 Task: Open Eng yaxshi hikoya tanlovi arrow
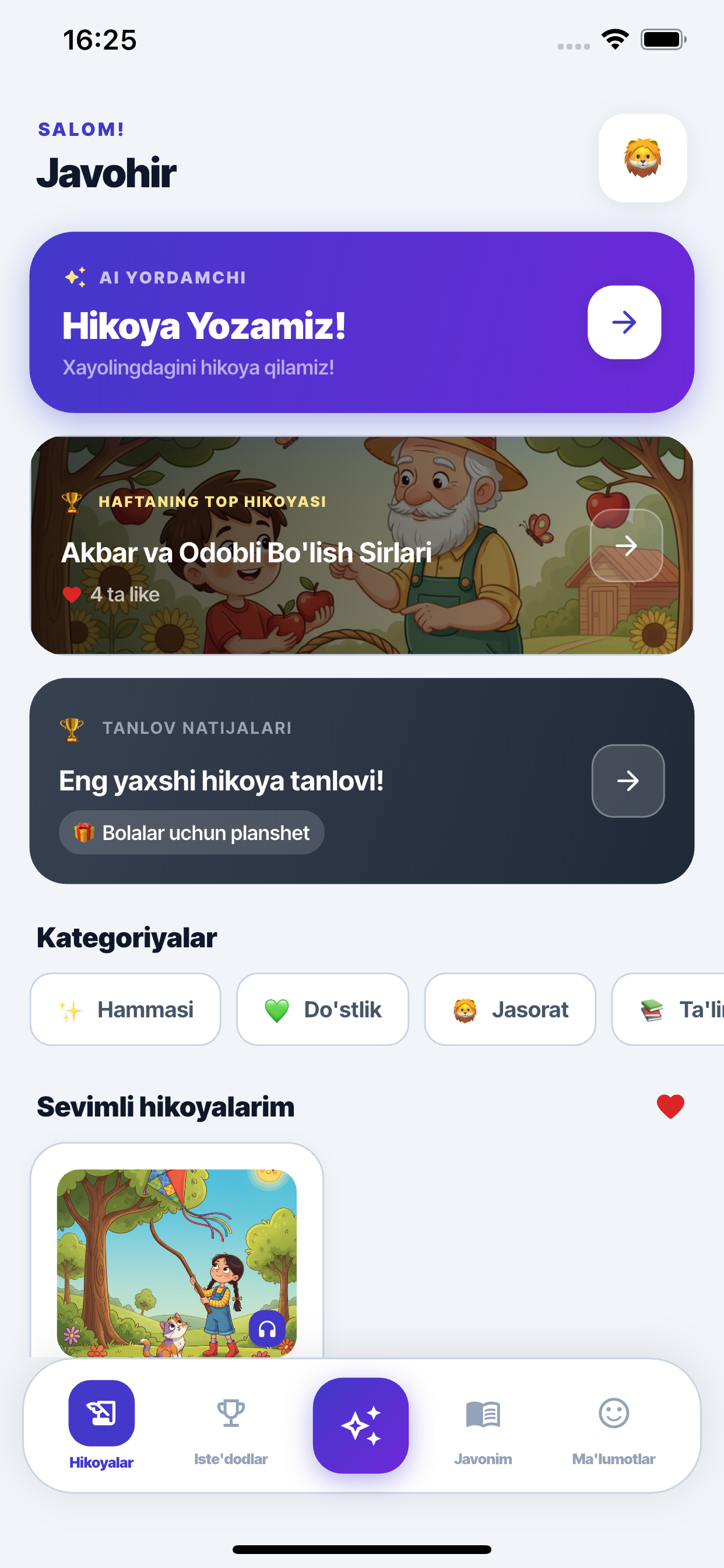pyautogui.click(x=628, y=780)
